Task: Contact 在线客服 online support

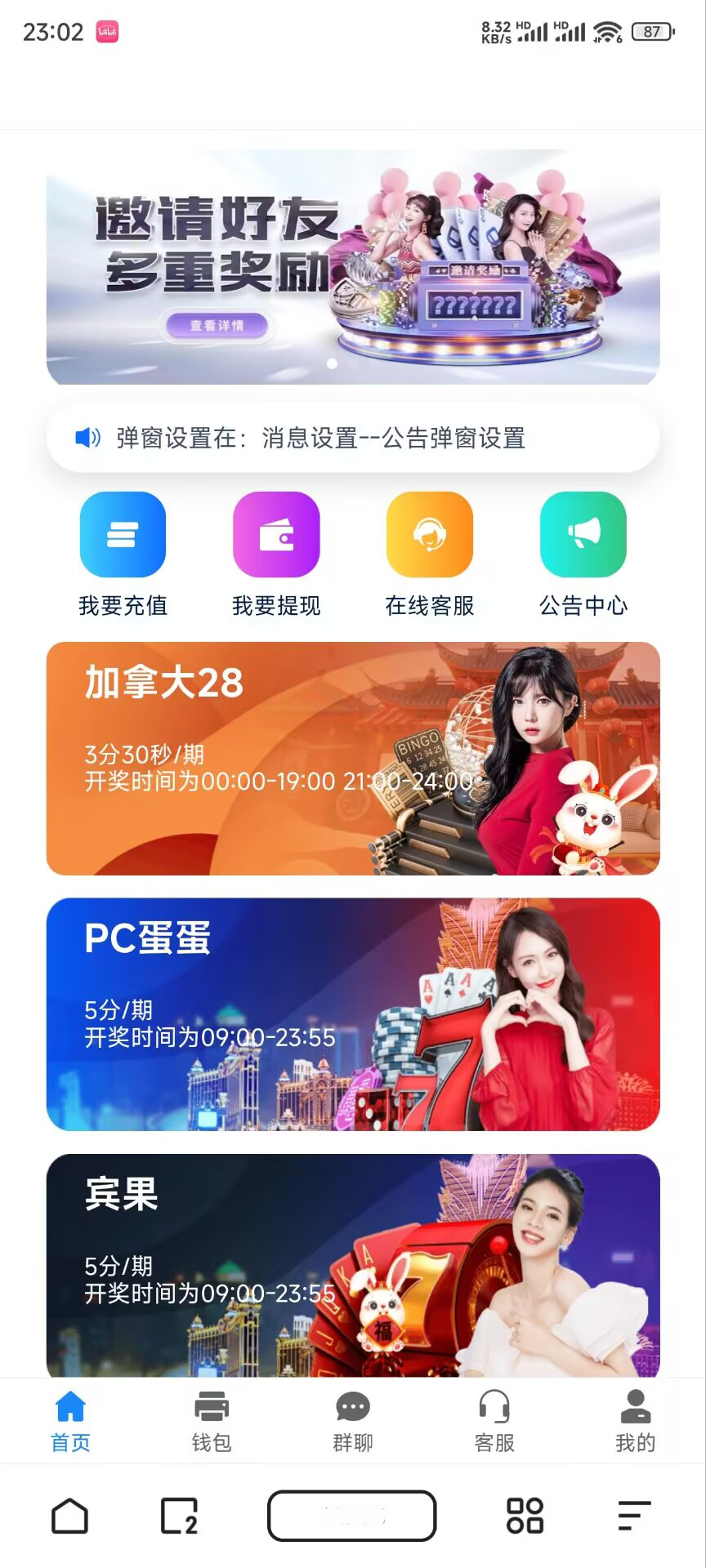Action: pyautogui.click(x=430, y=535)
